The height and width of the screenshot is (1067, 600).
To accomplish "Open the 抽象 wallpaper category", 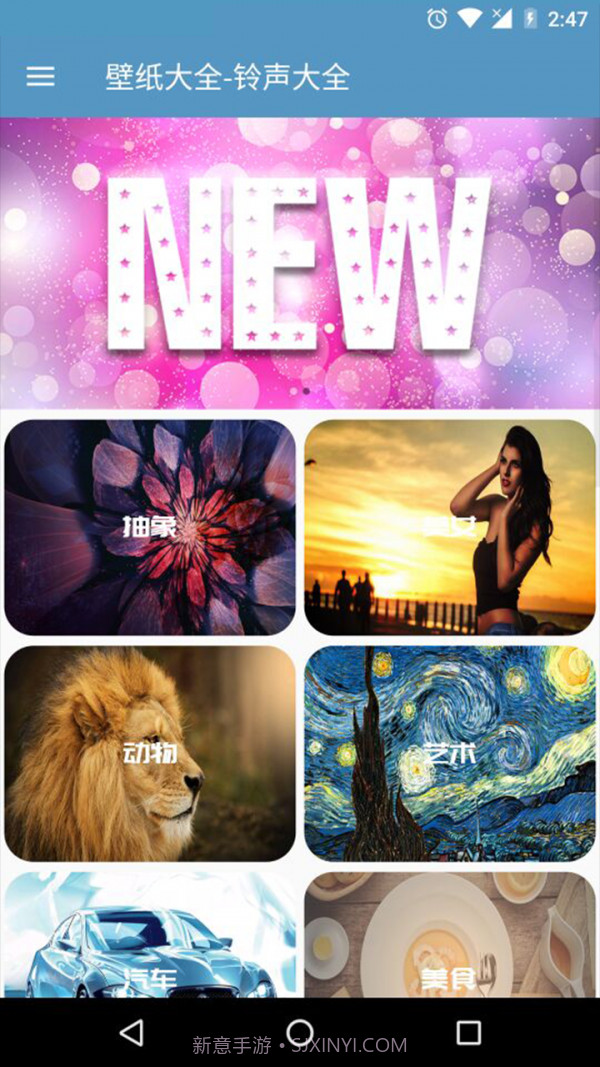I will click(150, 527).
